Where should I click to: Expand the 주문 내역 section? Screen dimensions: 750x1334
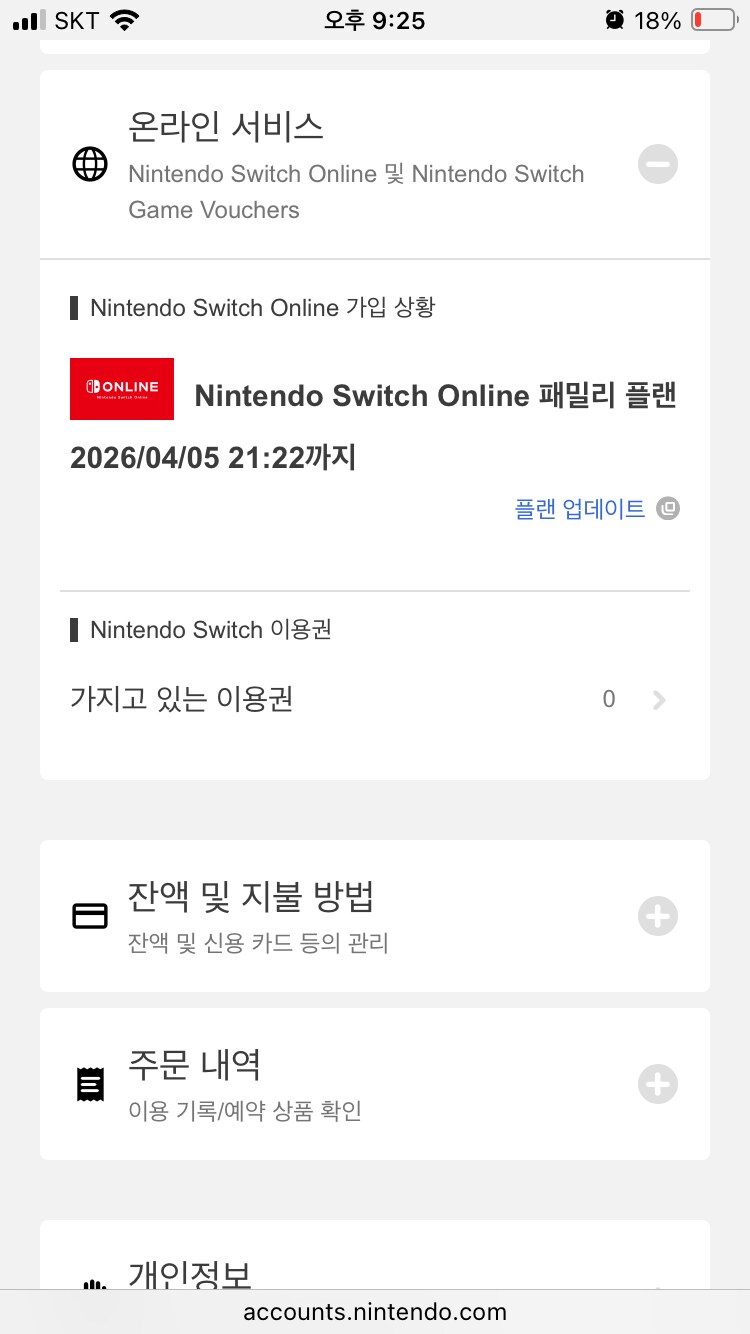click(657, 1083)
